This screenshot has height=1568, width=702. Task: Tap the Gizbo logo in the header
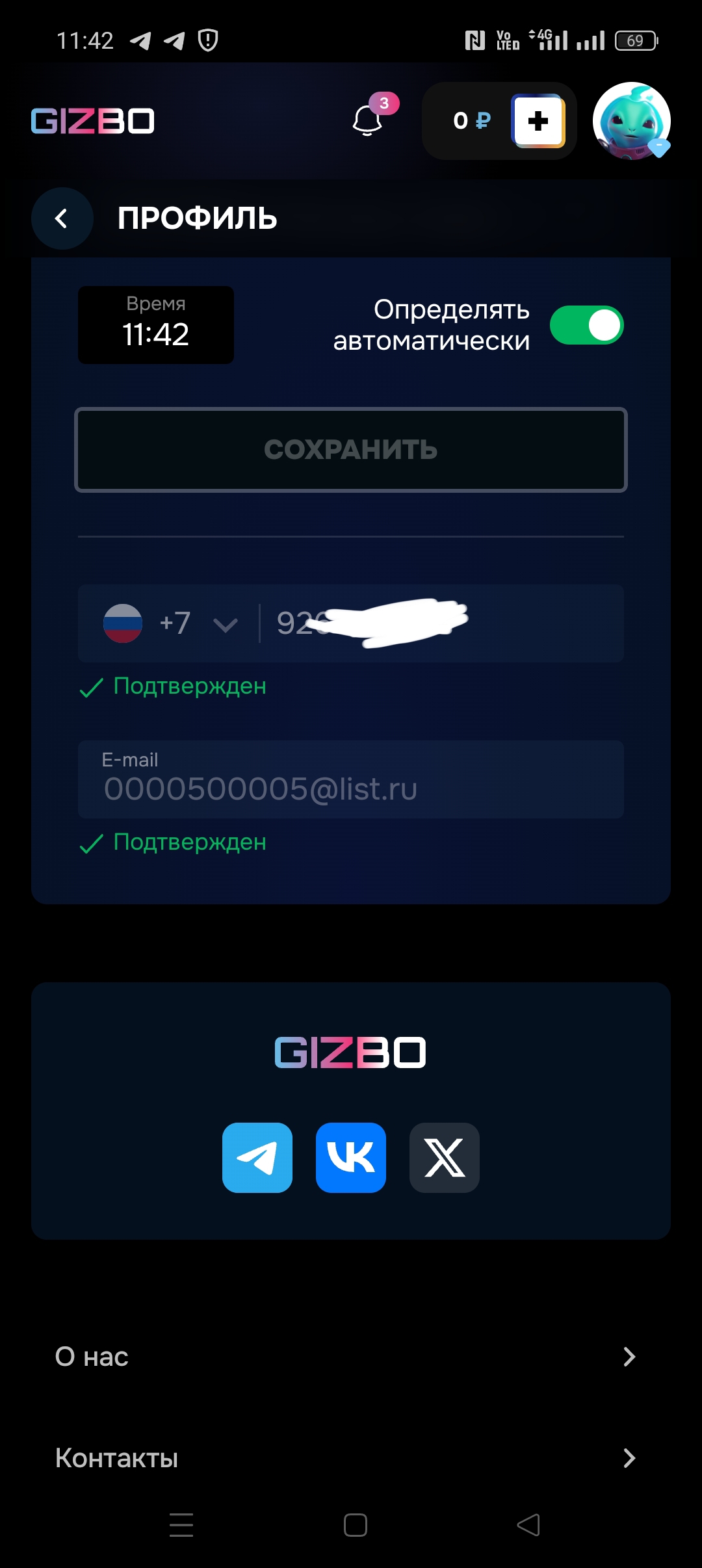[93, 121]
